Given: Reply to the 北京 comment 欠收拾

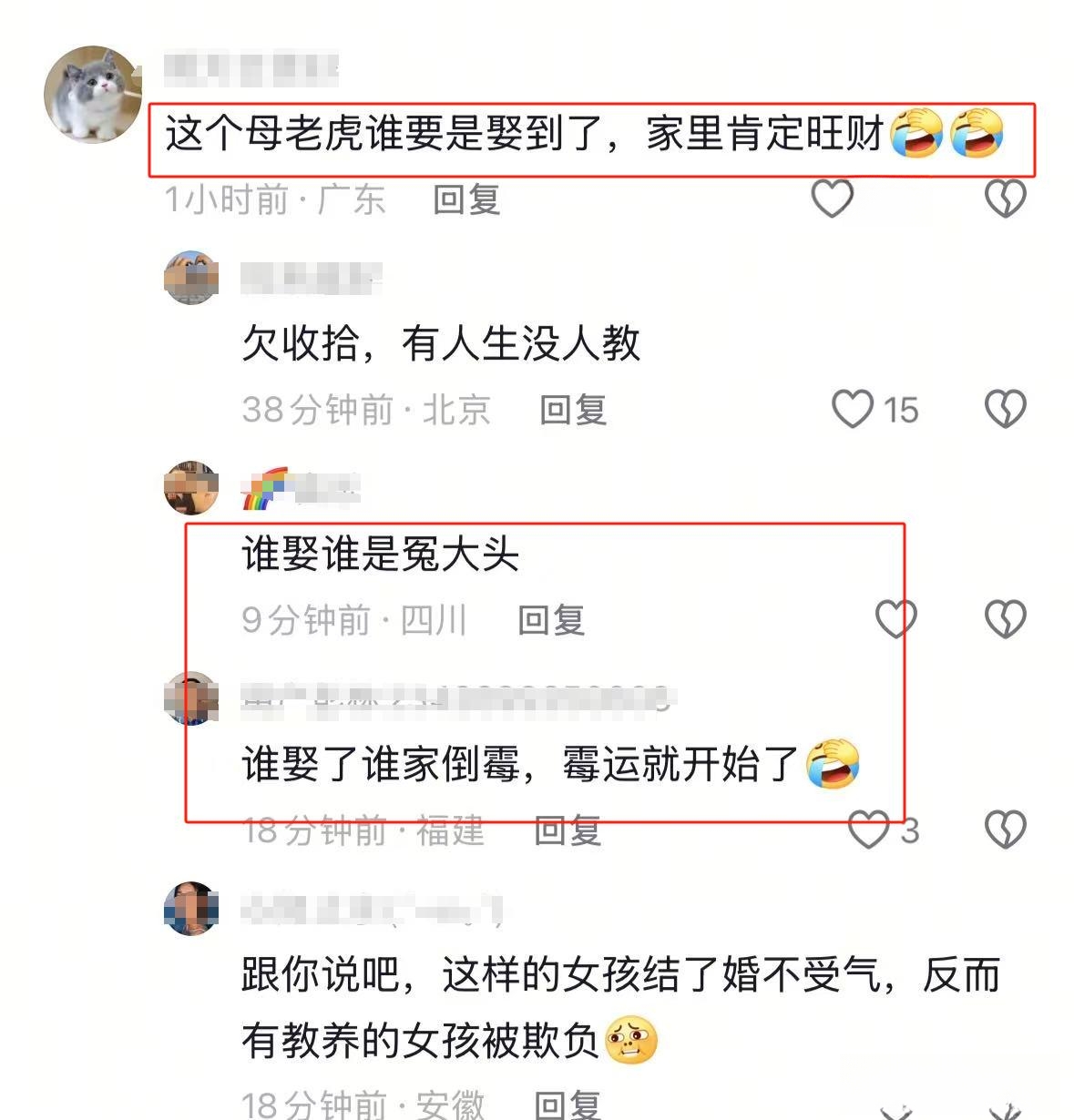Looking at the screenshot, I should point(573,410).
